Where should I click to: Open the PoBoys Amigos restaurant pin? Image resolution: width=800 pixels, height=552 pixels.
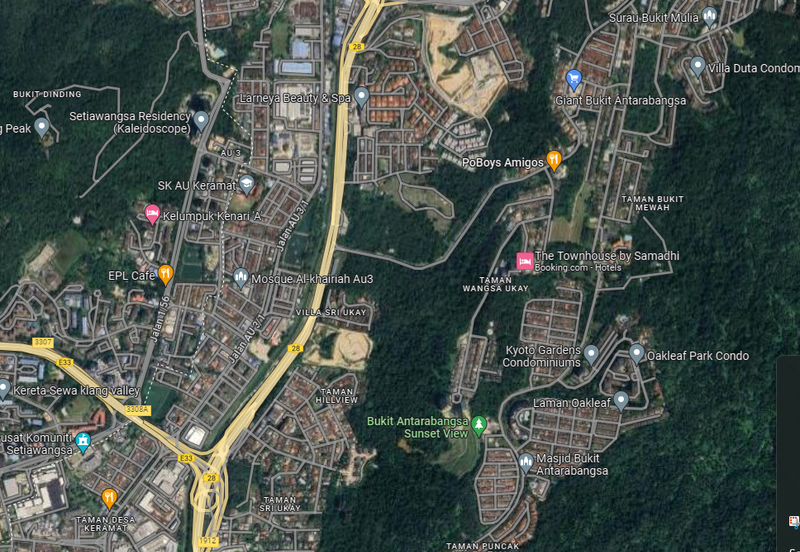point(553,160)
